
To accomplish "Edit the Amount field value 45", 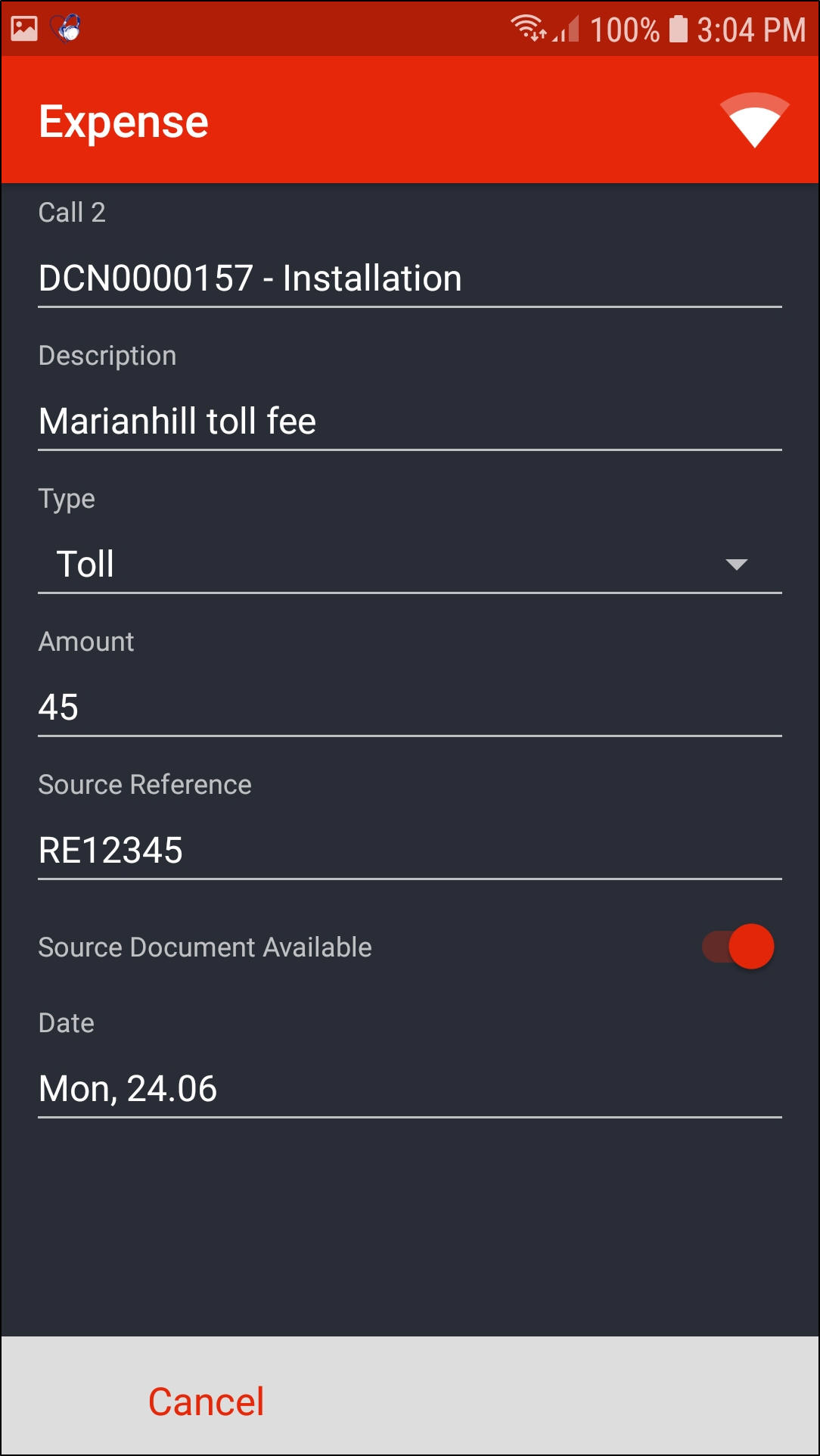I will (408, 708).
